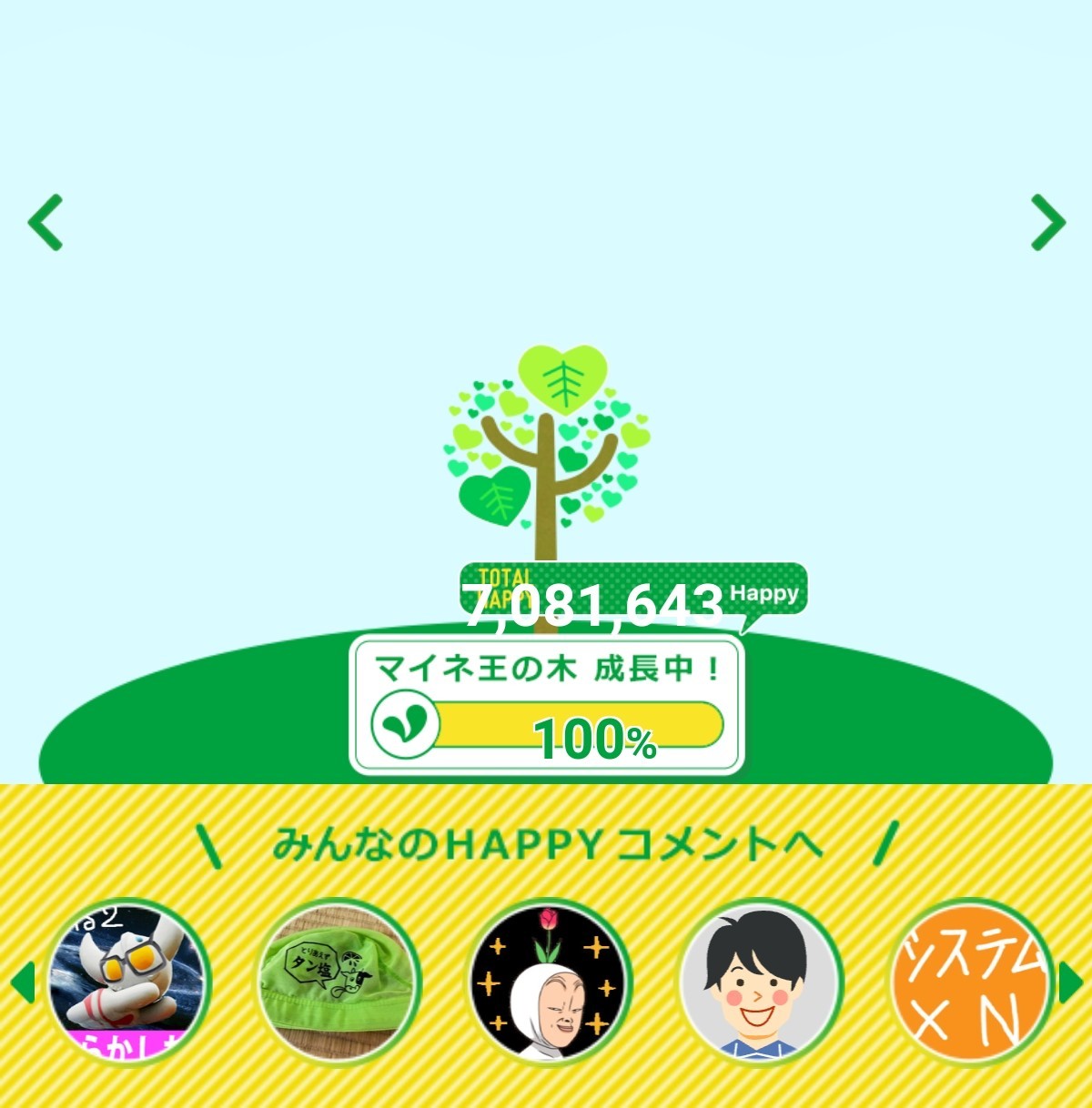Show earlier user avatars in carousel

22,983
